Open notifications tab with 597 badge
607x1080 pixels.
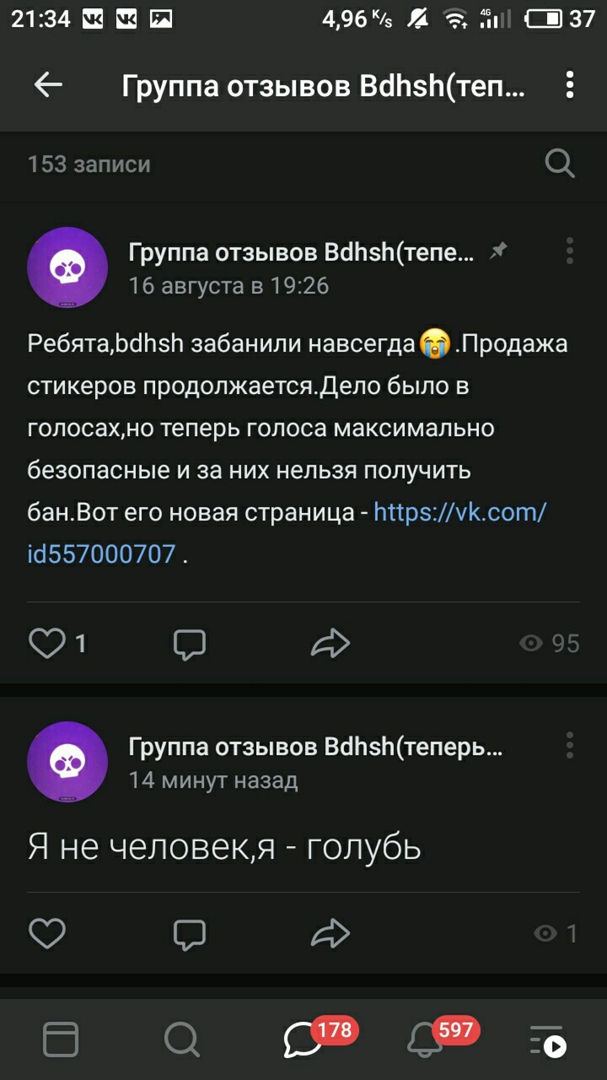tap(425, 1040)
